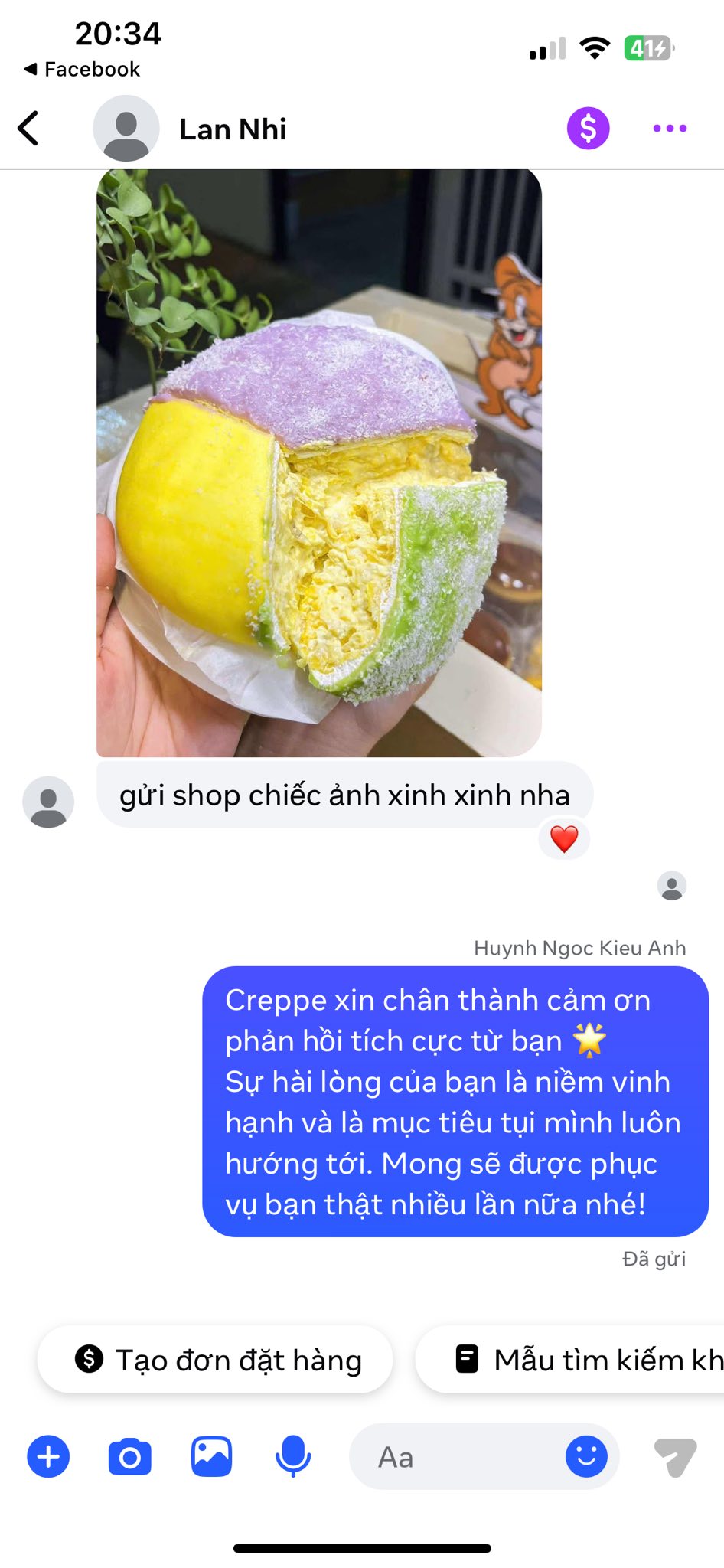Launch the camera to take a photo
The width and height of the screenshot is (724, 1568).
coord(130,1456)
